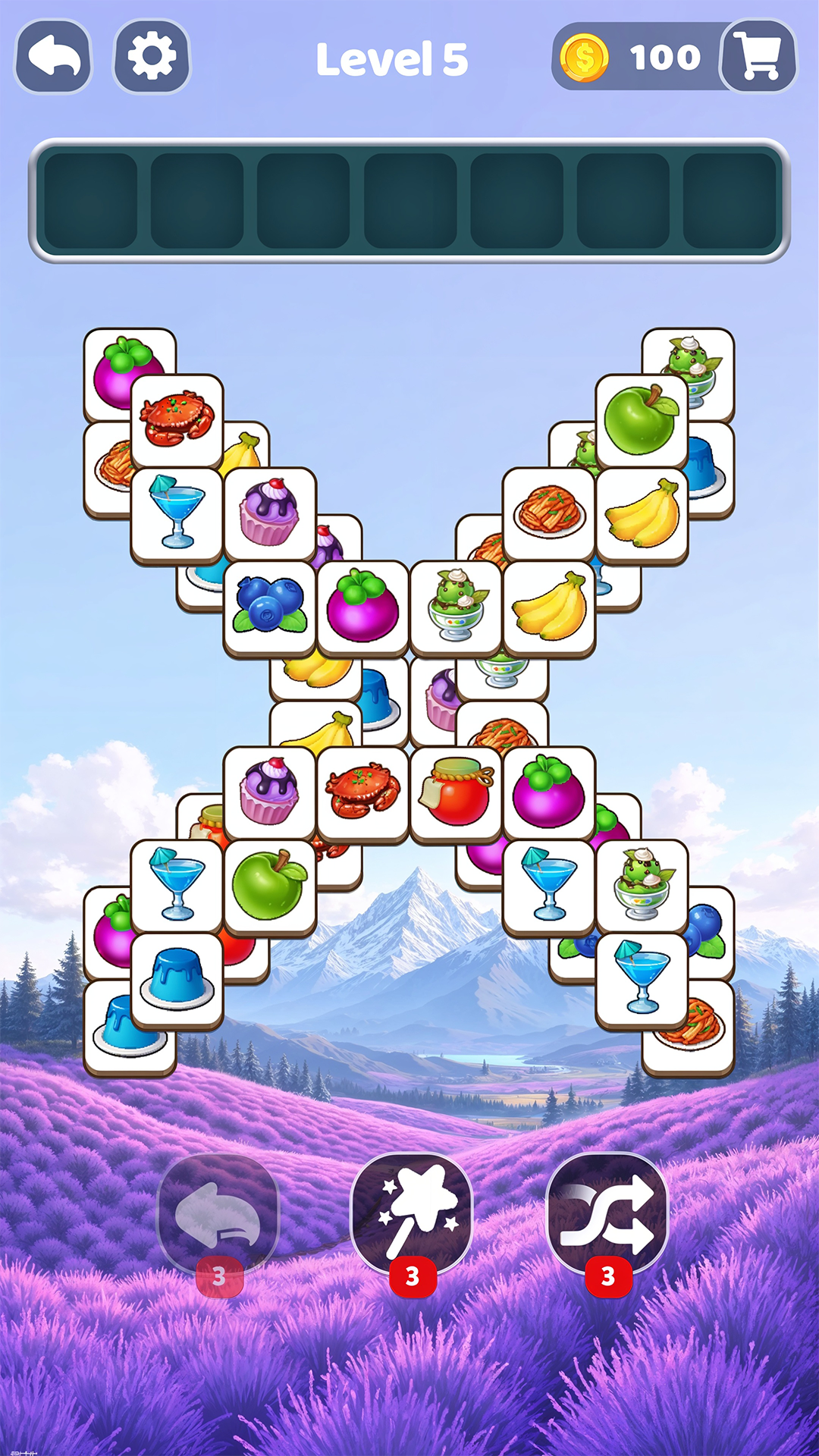Select the cupcake tile beside the crab tile
The image size is (819, 1456).
click(270, 795)
